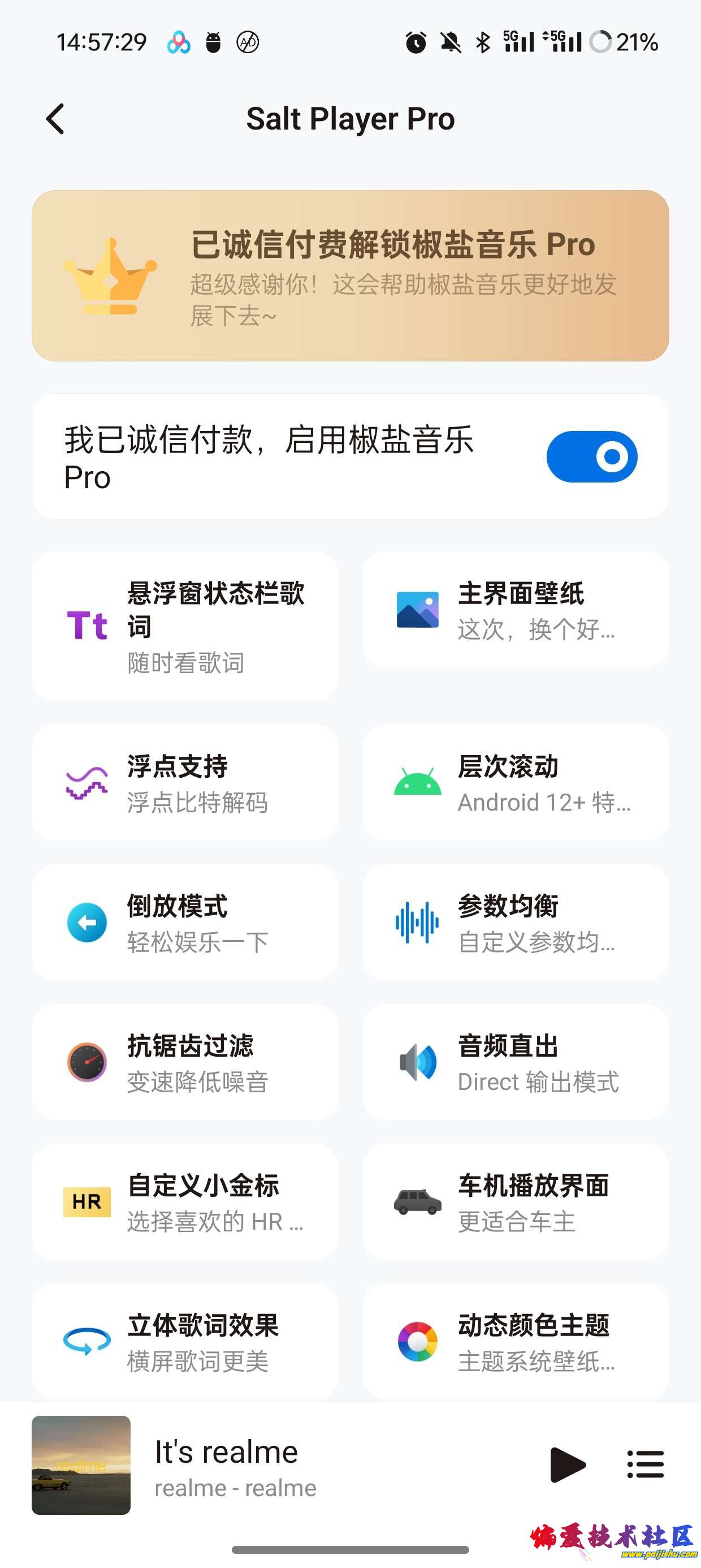
Task: Toggle the 启用椒盐音乐 Pro switch
Action: pyautogui.click(x=591, y=456)
